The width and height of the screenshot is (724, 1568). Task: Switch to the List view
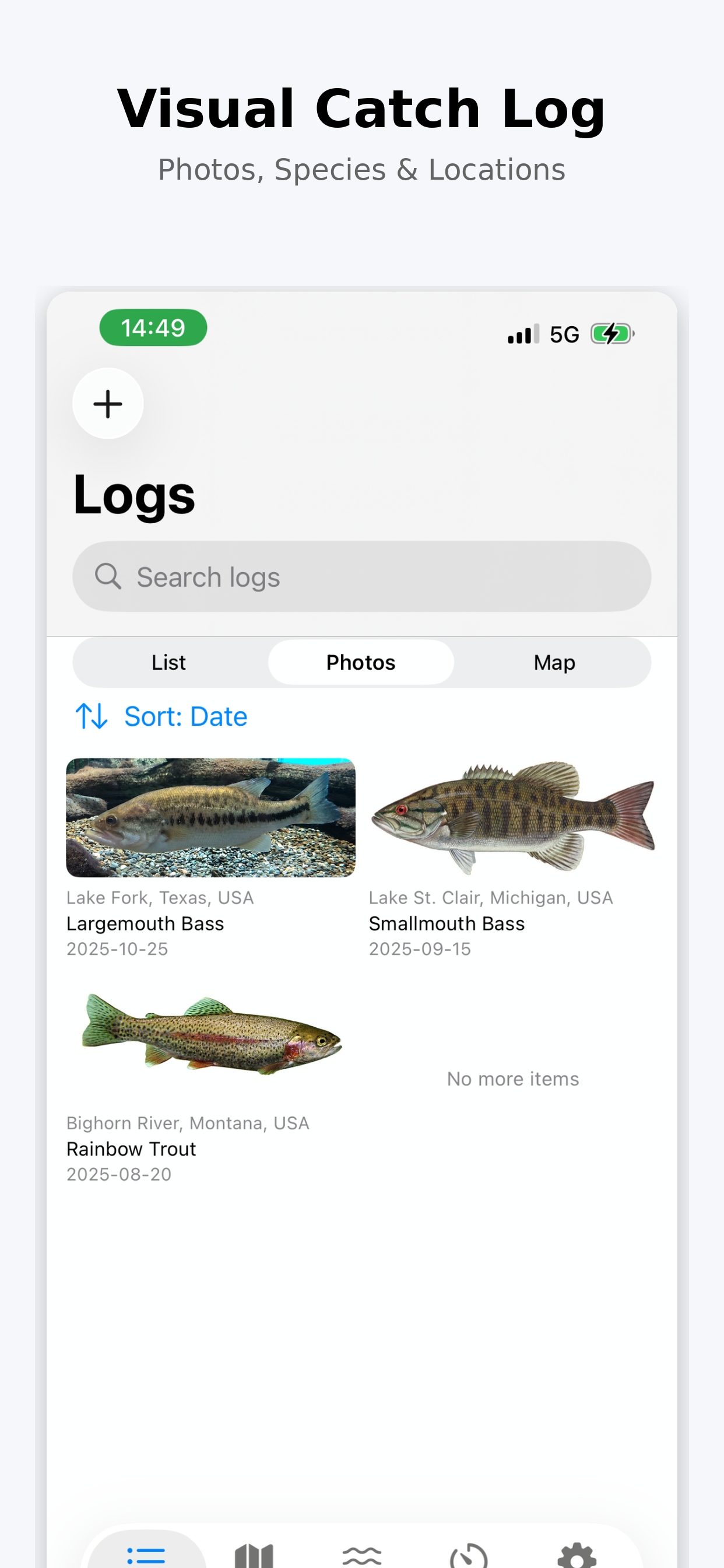(x=168, y=662)
